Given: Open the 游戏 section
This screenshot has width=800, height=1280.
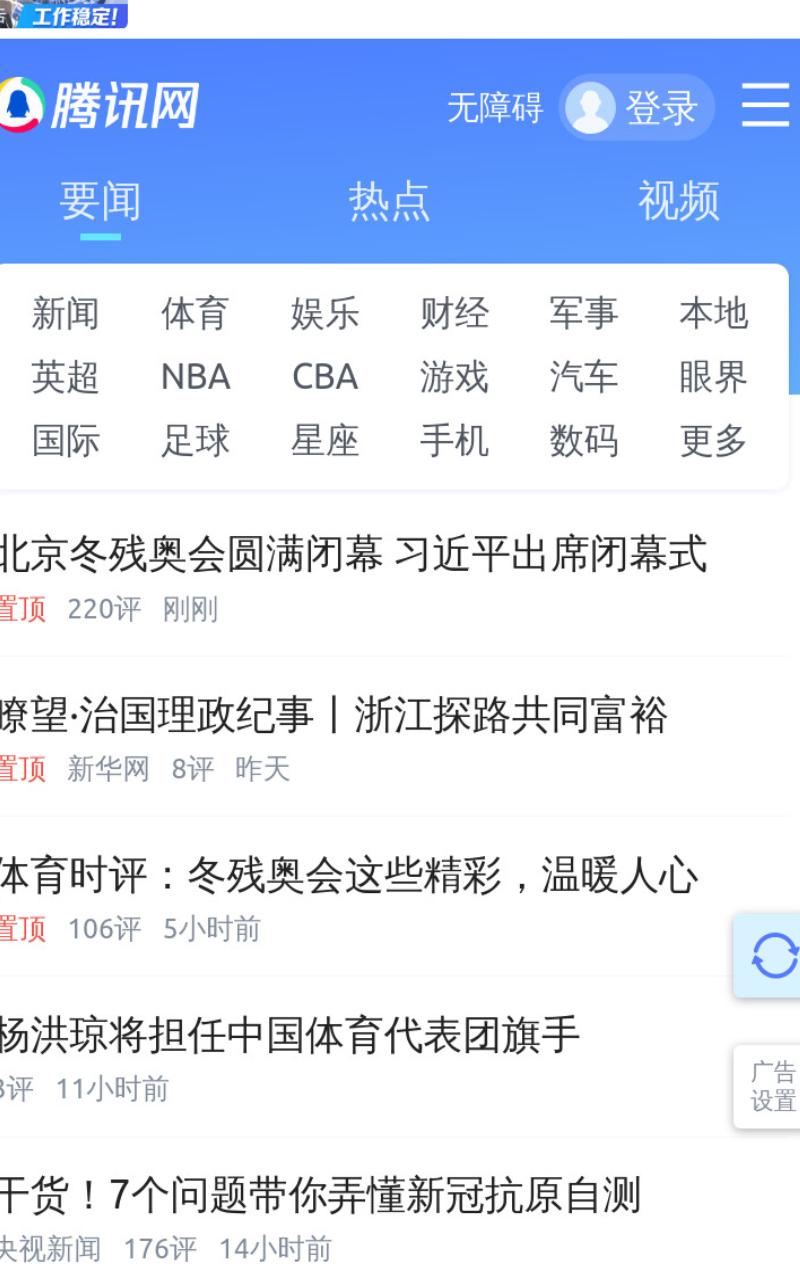Looking at the screenshot, I should (454, 377).
